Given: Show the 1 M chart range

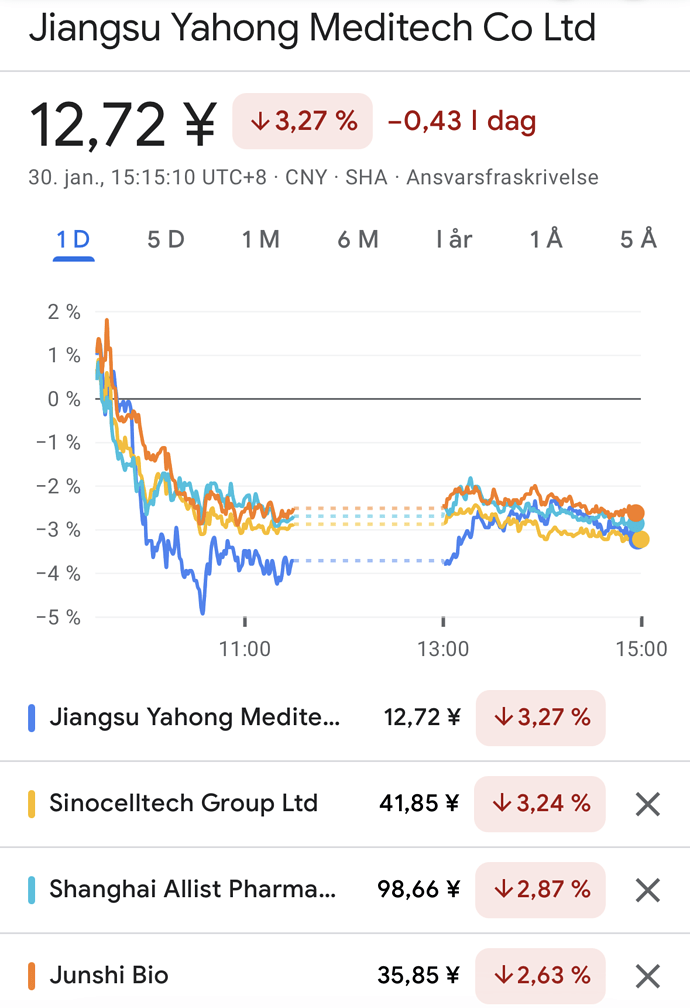Looking at the screenshot, I should 260,240.
